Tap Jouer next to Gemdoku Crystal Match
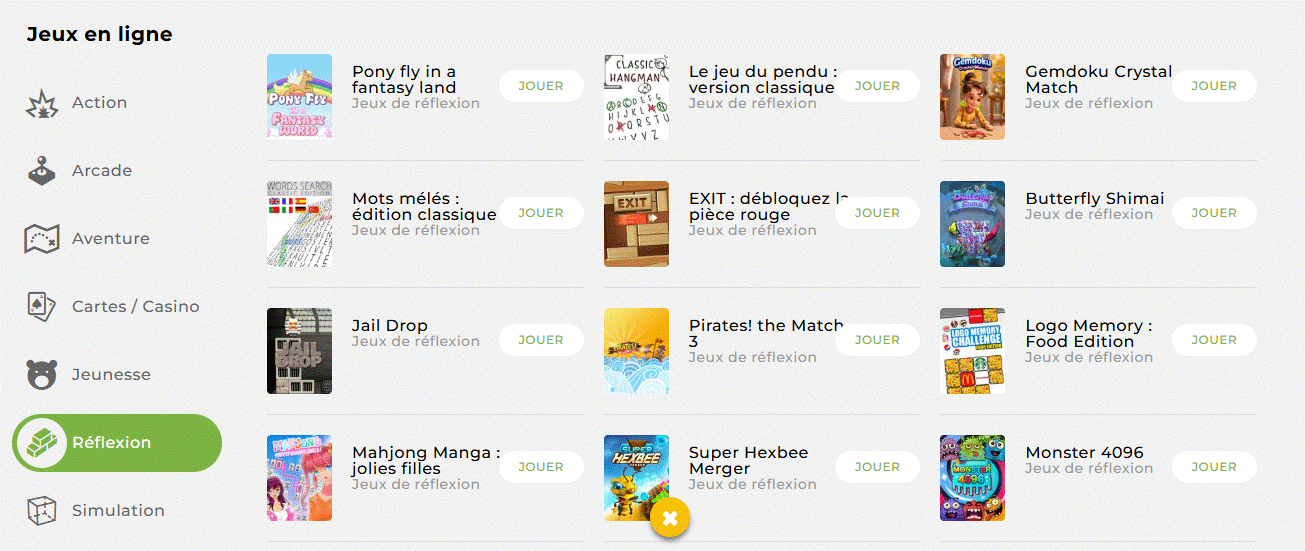Viewport: 1305px width, 551px height. [1213, 86]
